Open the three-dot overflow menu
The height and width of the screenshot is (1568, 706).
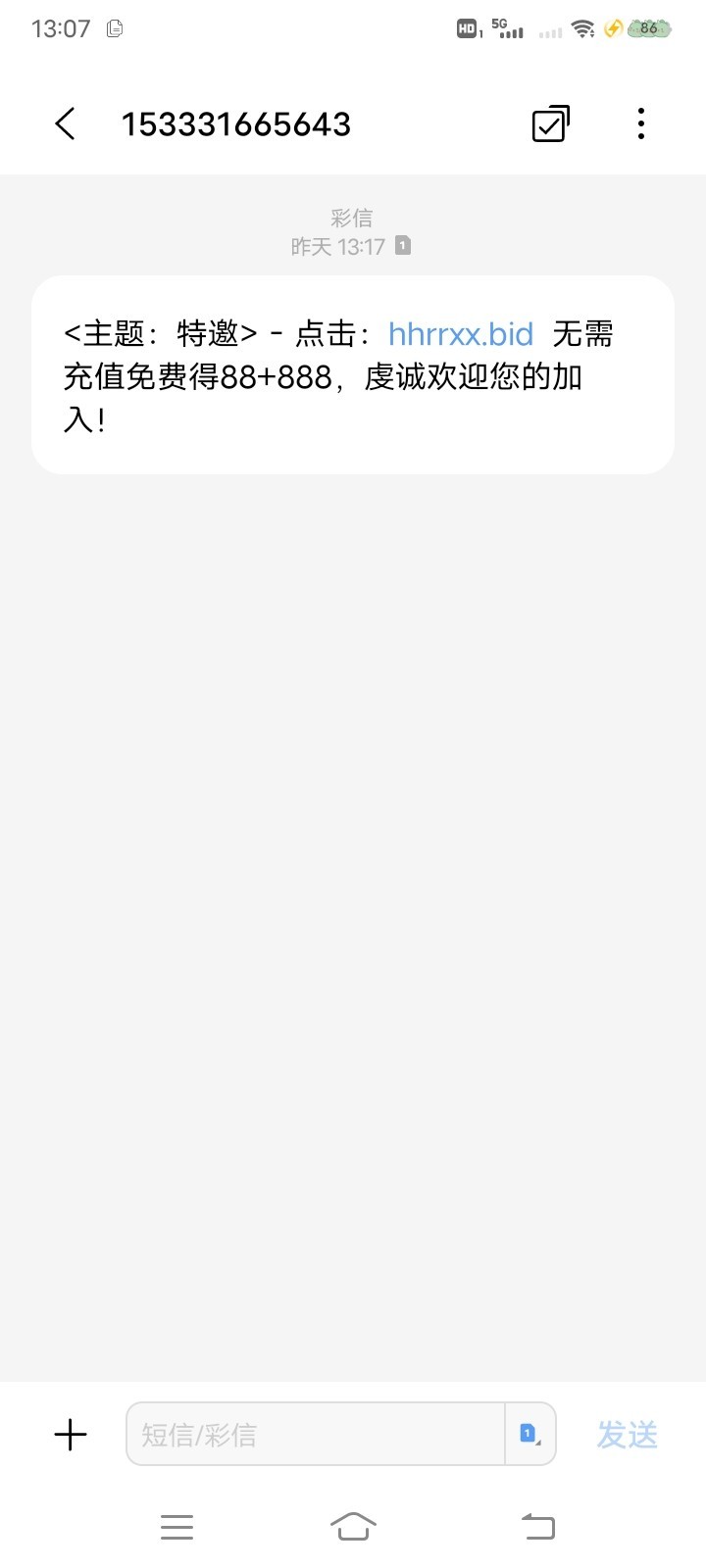(x=641, y=123)
